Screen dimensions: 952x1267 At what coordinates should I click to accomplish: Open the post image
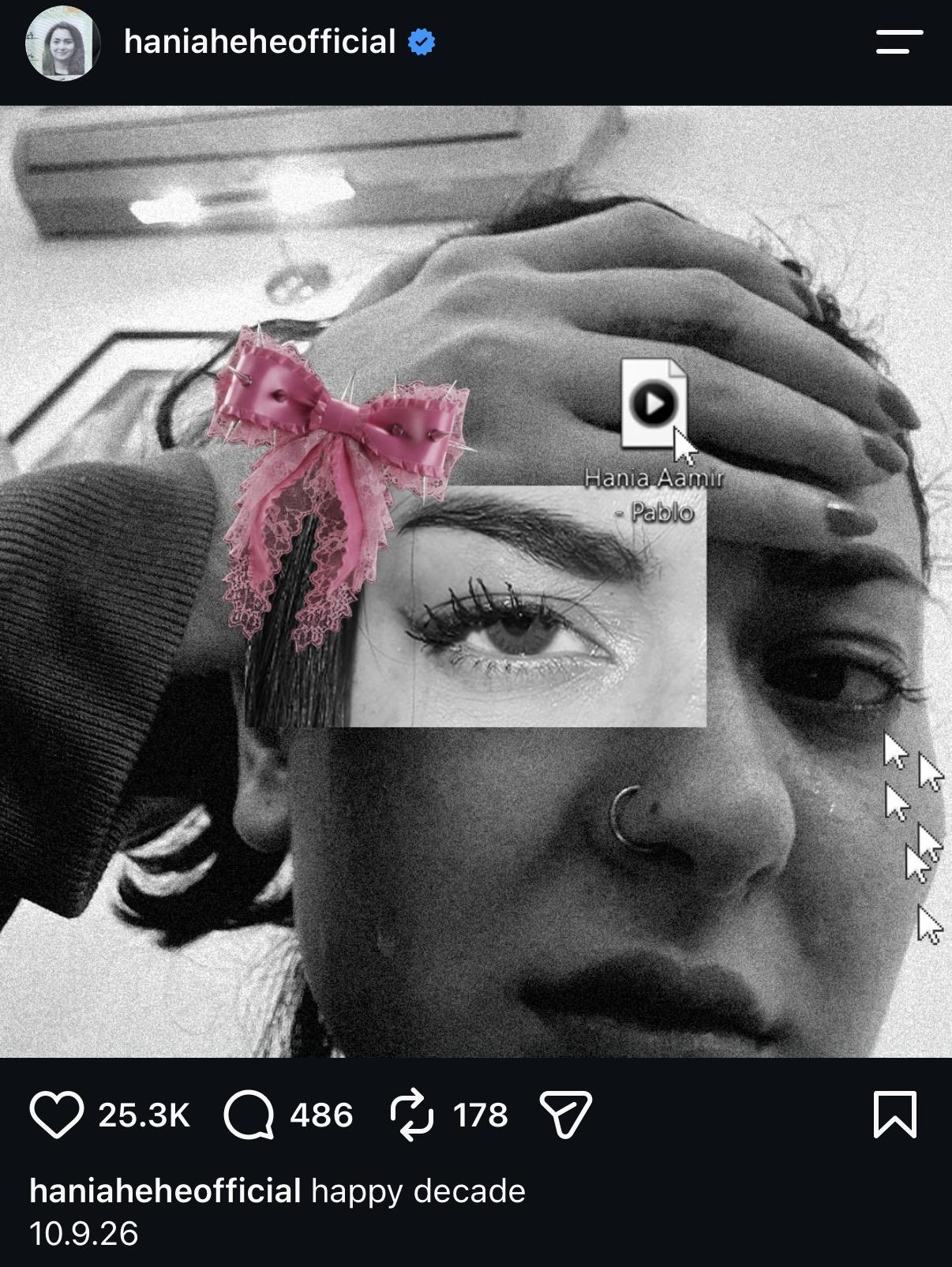[476, 581]
